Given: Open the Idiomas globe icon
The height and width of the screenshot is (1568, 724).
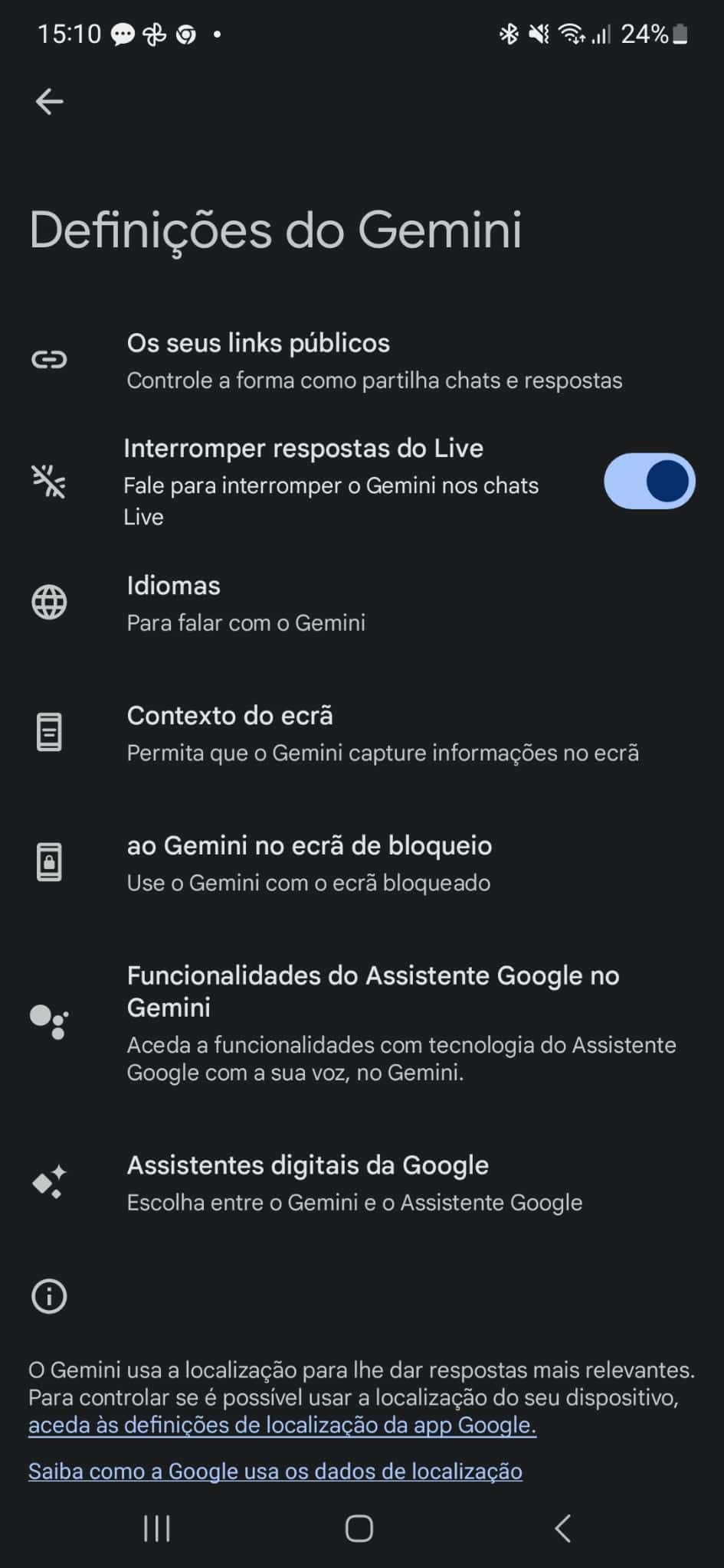Looking at the screenshot, I should [48, 602].
